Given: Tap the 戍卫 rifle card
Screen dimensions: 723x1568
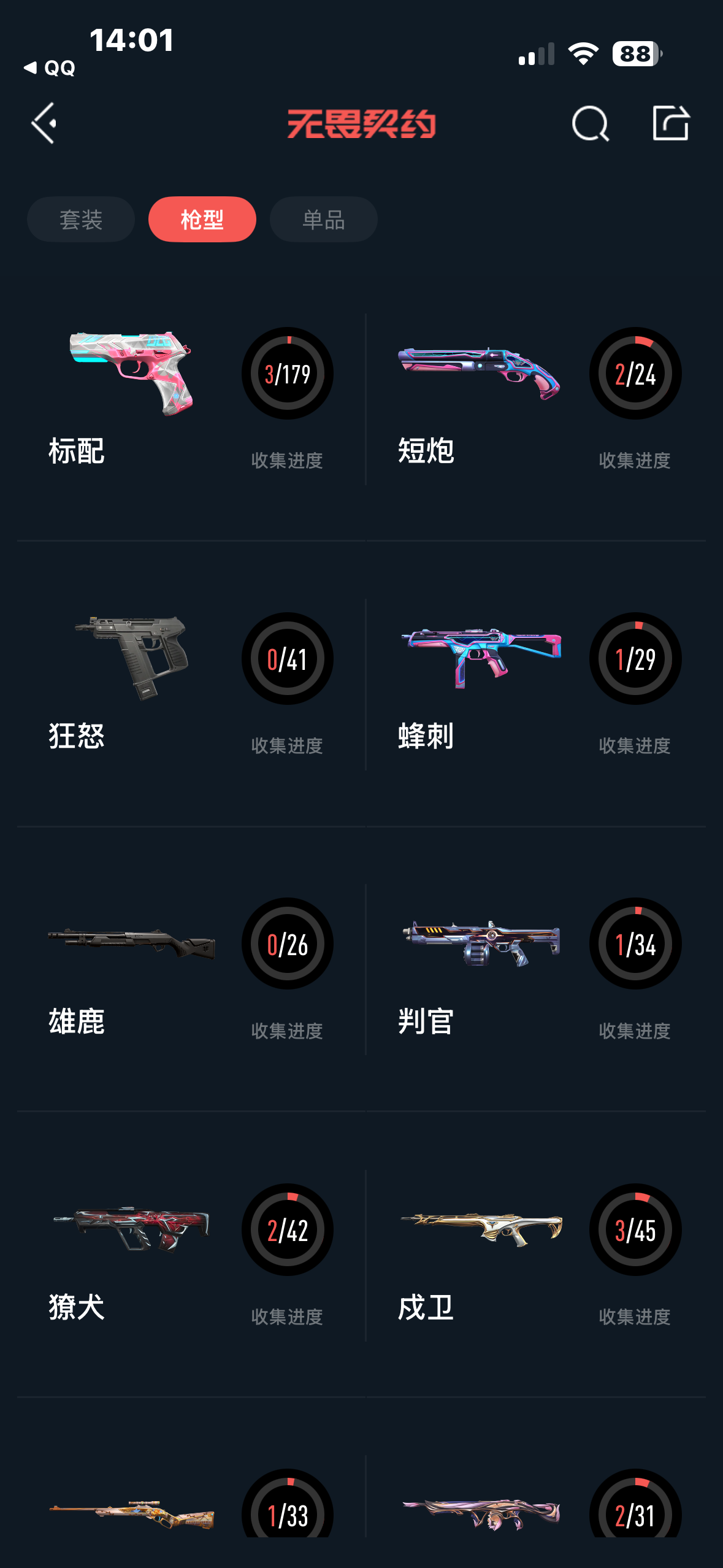Looking at the screenshot, I should coord(537,1255).
